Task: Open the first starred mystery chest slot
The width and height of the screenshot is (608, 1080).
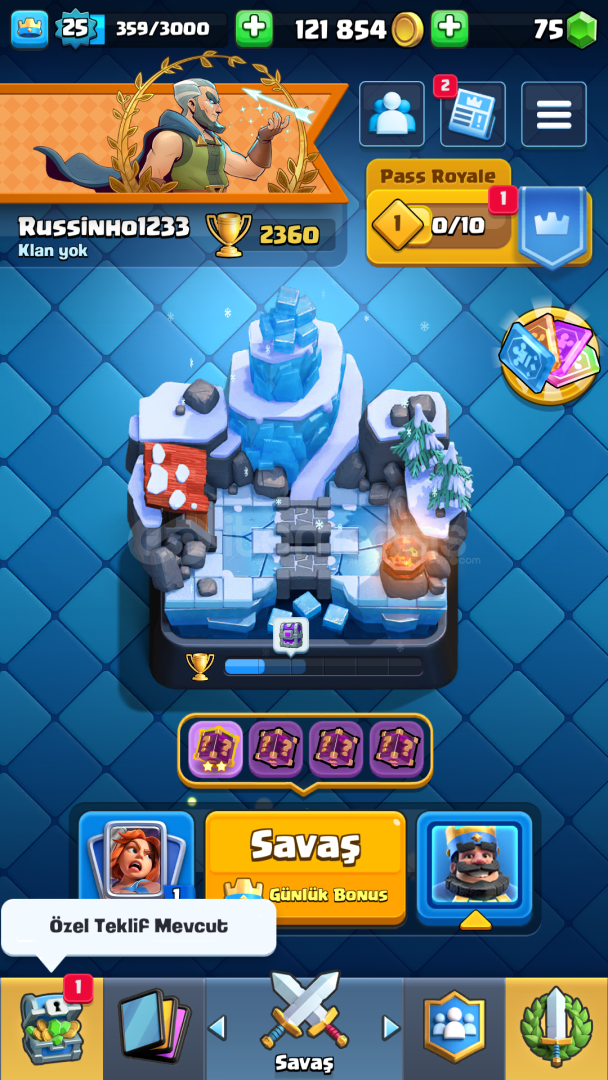Action: tap(215, 749)
